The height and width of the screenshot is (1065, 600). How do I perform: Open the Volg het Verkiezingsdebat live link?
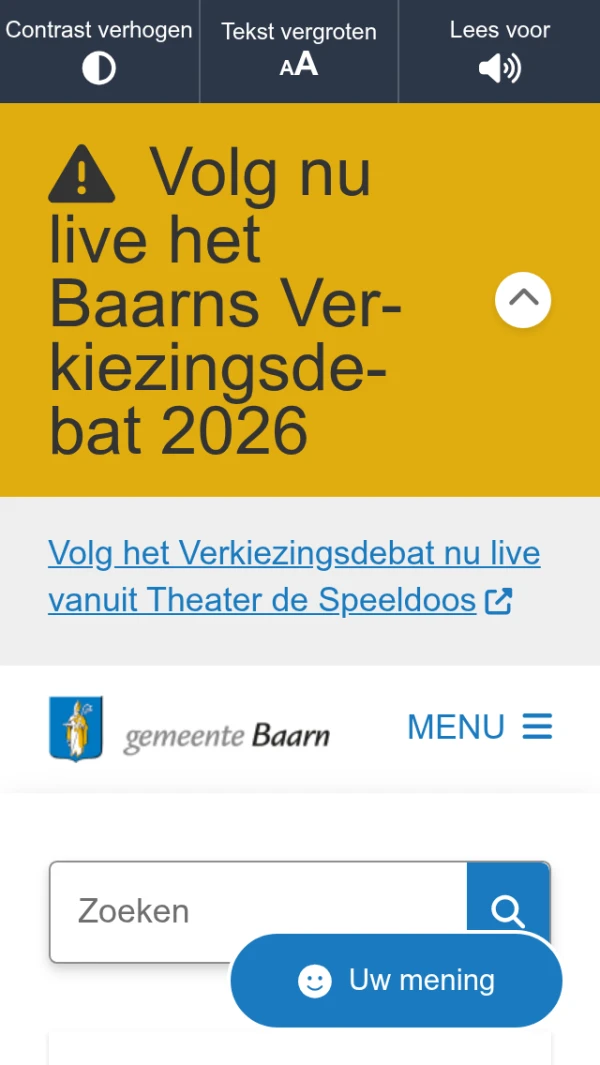(x=294, y=576)
